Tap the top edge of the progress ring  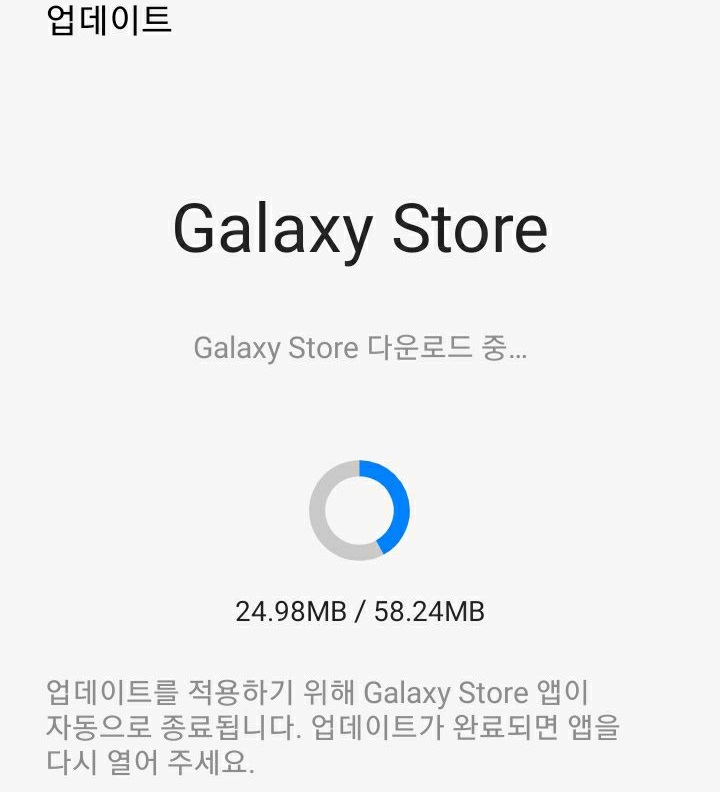360,463
